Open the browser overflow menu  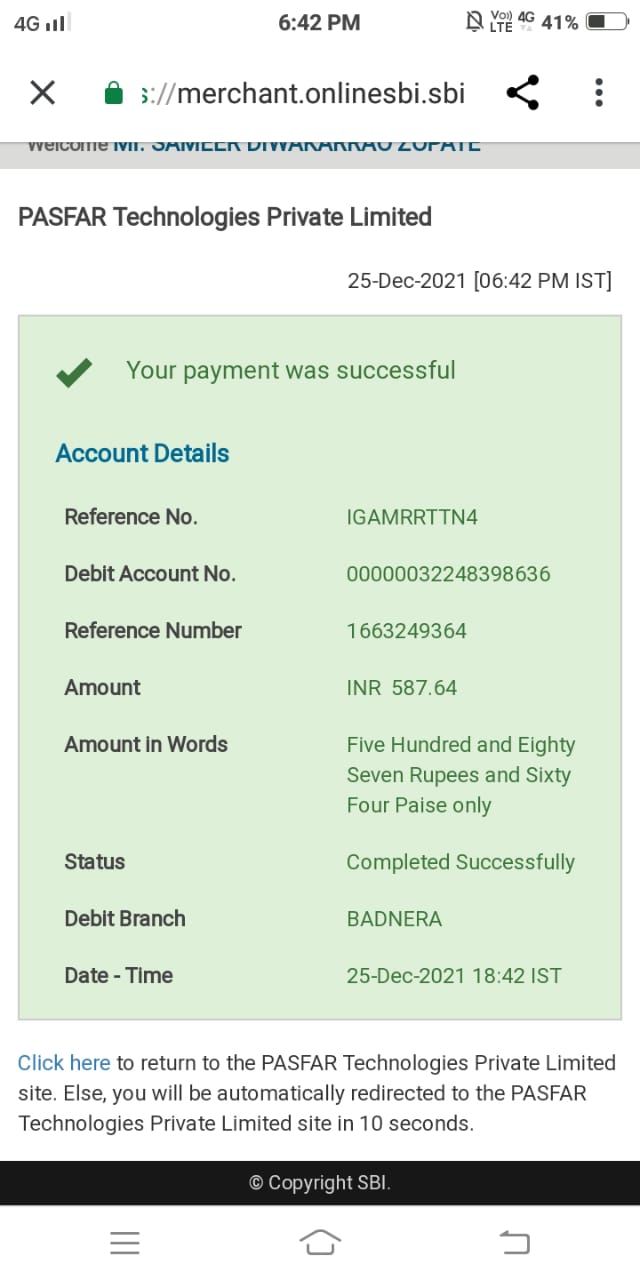coord(598,93)
